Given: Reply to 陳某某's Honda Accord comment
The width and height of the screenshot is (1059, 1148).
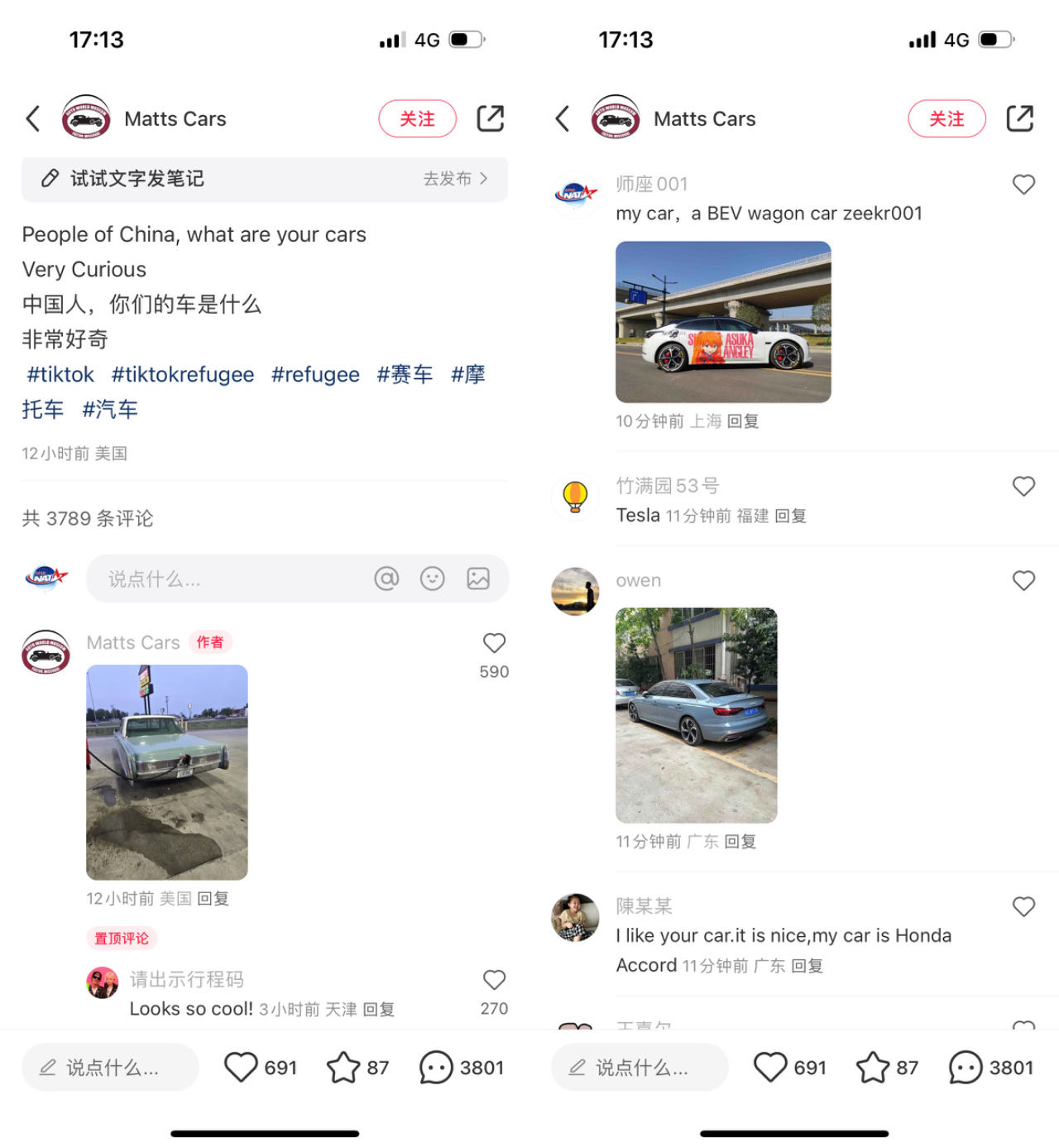Looking at the screenshot, I should pos(807,966).
